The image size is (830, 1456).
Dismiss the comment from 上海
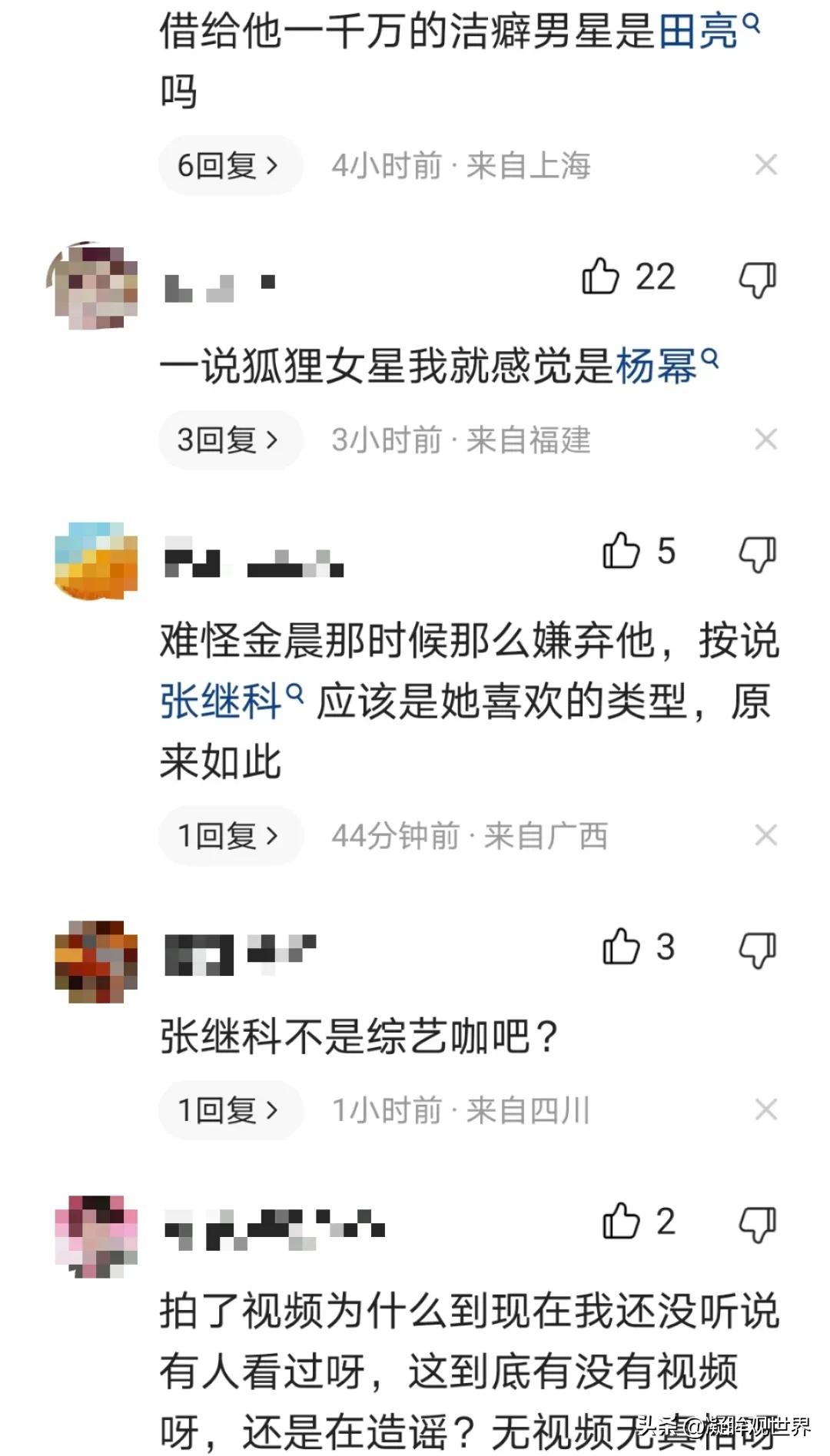[x=765, y=164]
